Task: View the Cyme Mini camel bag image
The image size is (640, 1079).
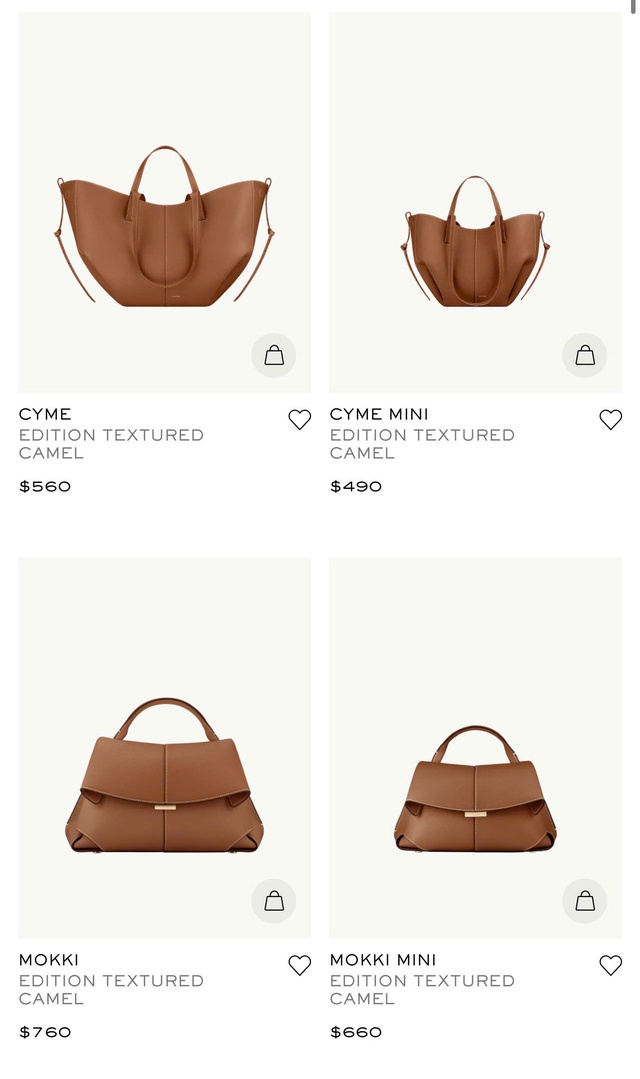Action: click(475, 240)
